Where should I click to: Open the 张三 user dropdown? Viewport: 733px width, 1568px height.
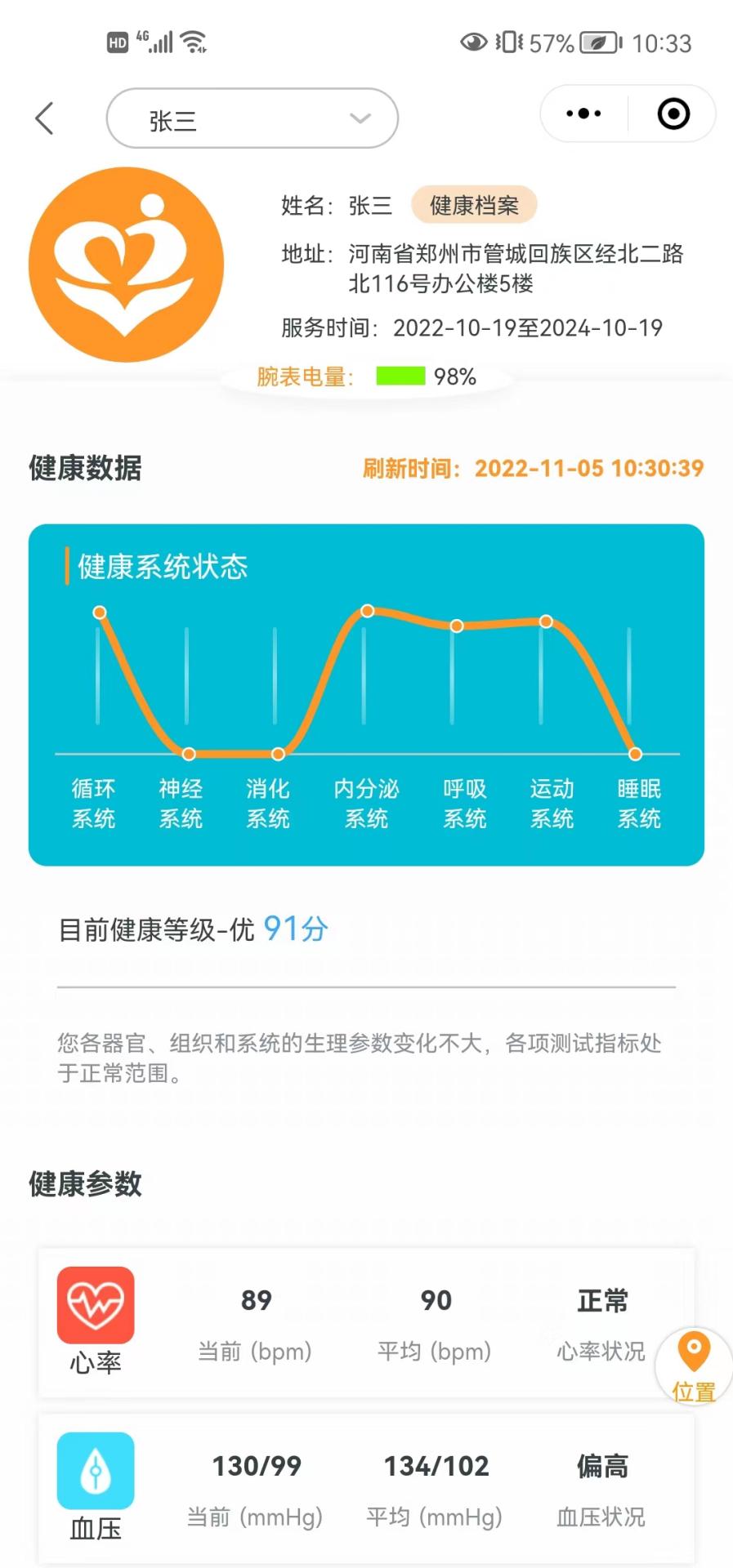(x=252, y=119)
